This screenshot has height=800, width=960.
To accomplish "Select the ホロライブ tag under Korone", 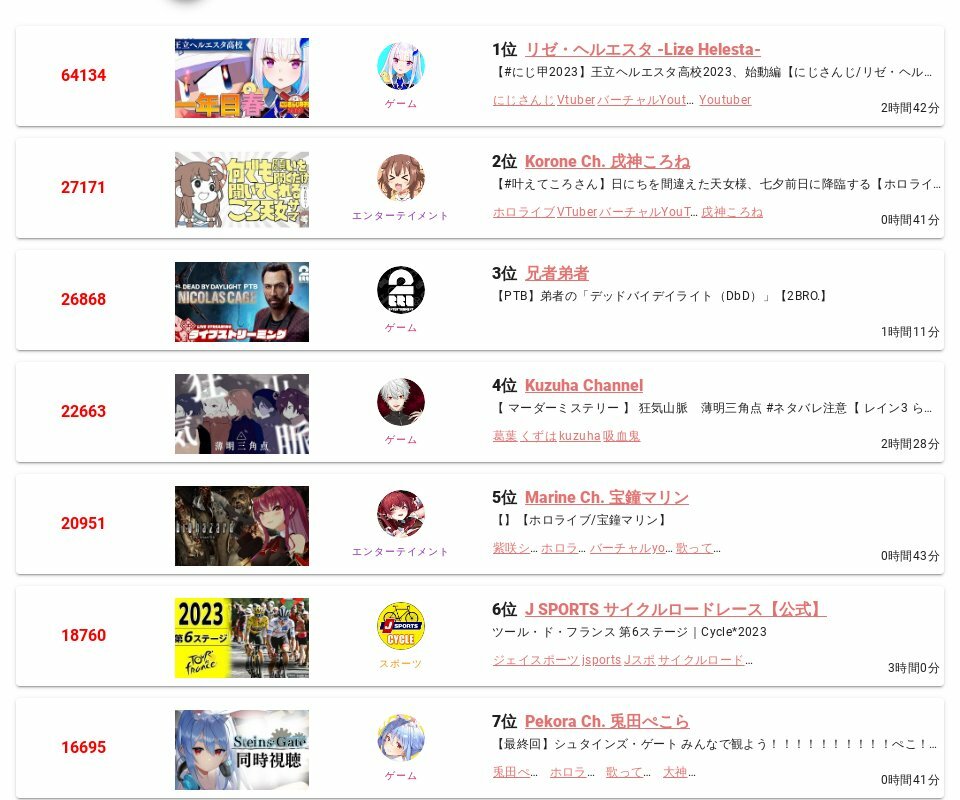I will tap(522, 212).
